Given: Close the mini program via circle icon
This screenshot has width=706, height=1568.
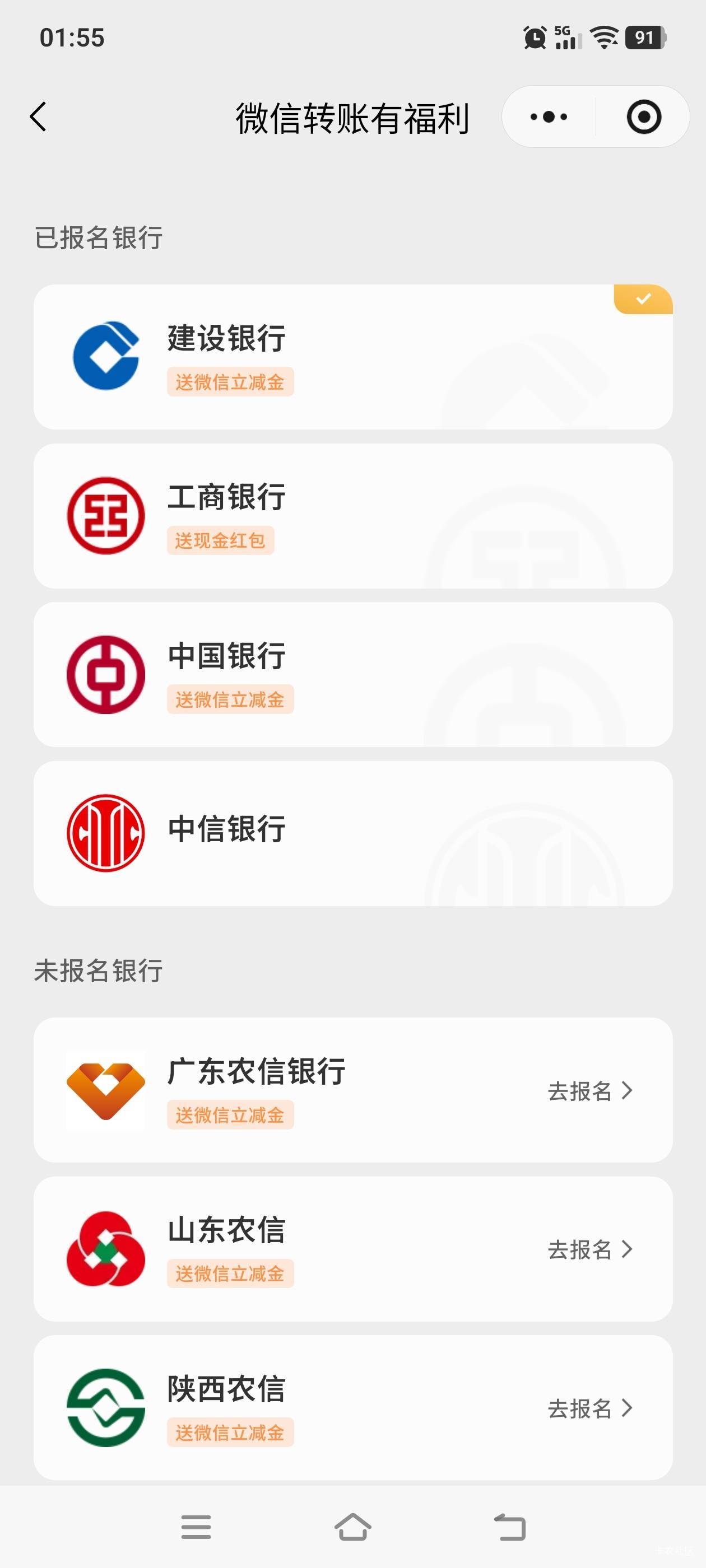Looking at the screenshot, I should tap(644, 116).
